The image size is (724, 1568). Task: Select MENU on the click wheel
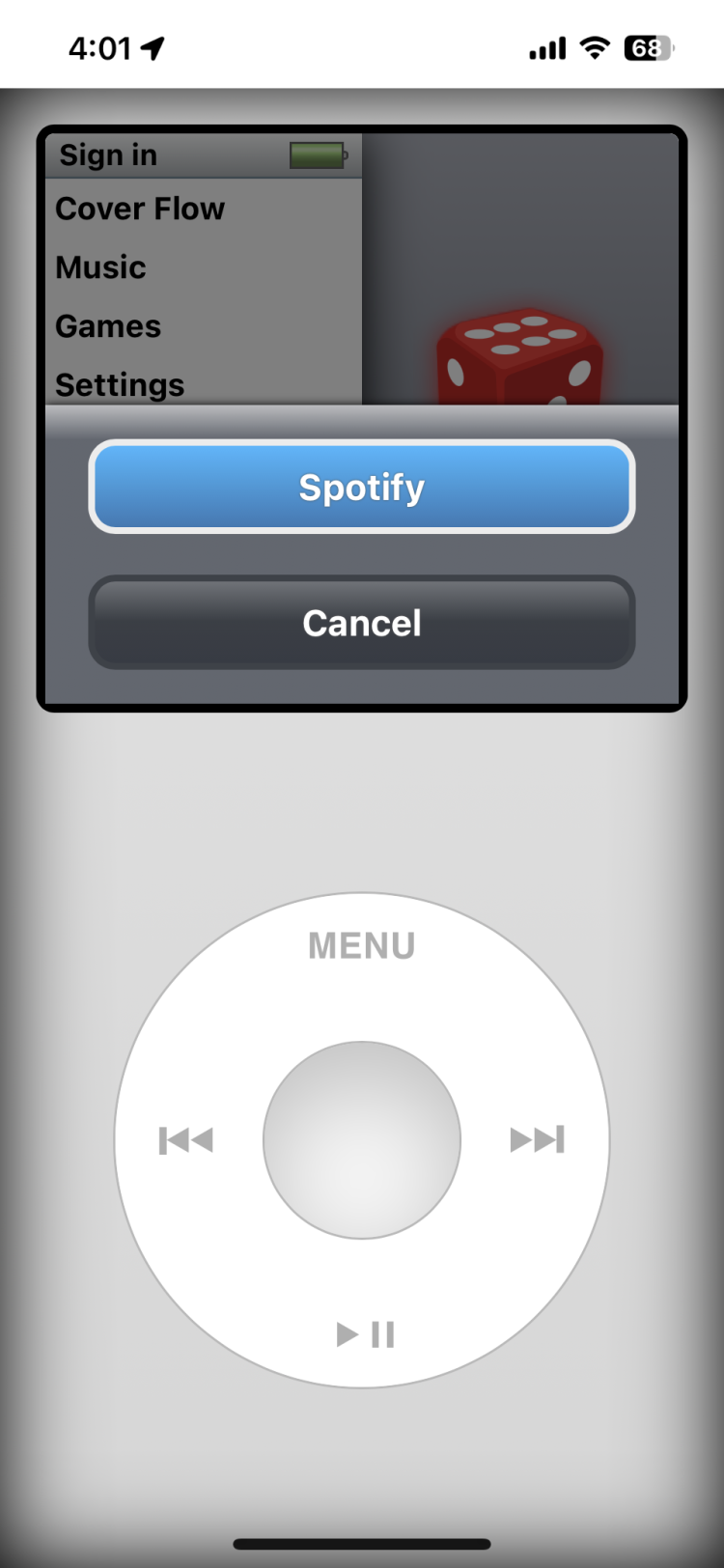click(362, 946)
